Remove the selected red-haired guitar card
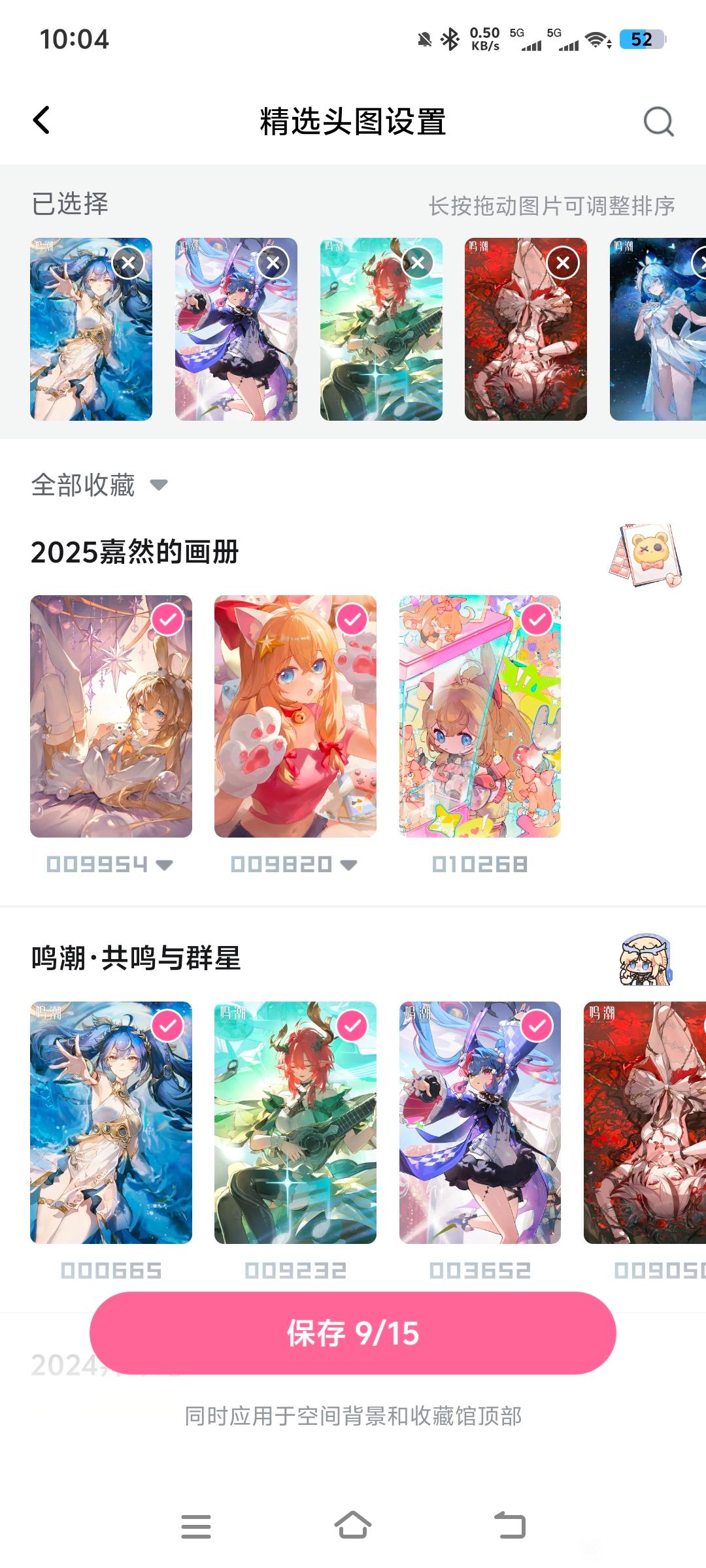 [418, 263]
